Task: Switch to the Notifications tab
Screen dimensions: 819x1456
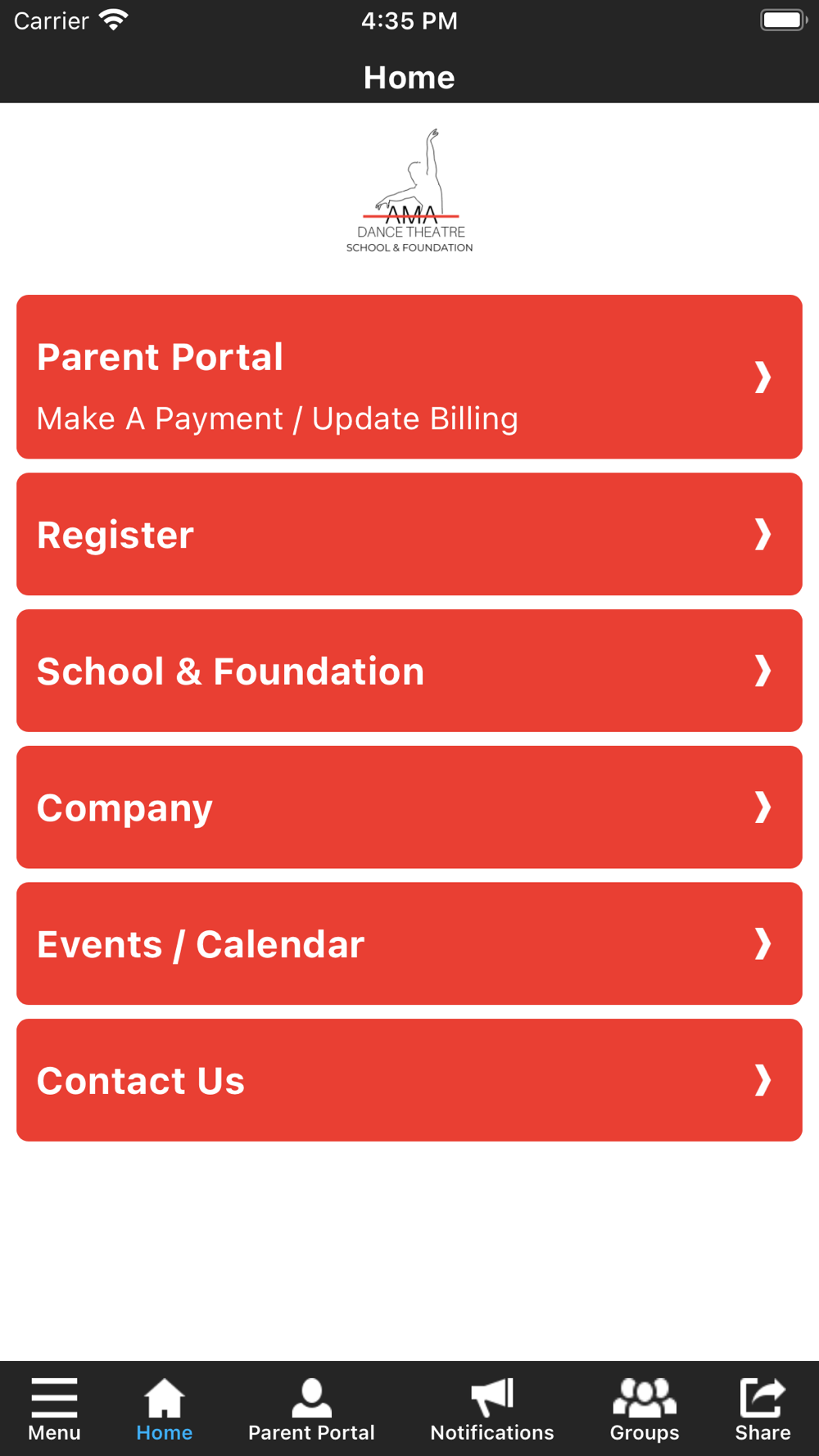Action: [492, 1409]
